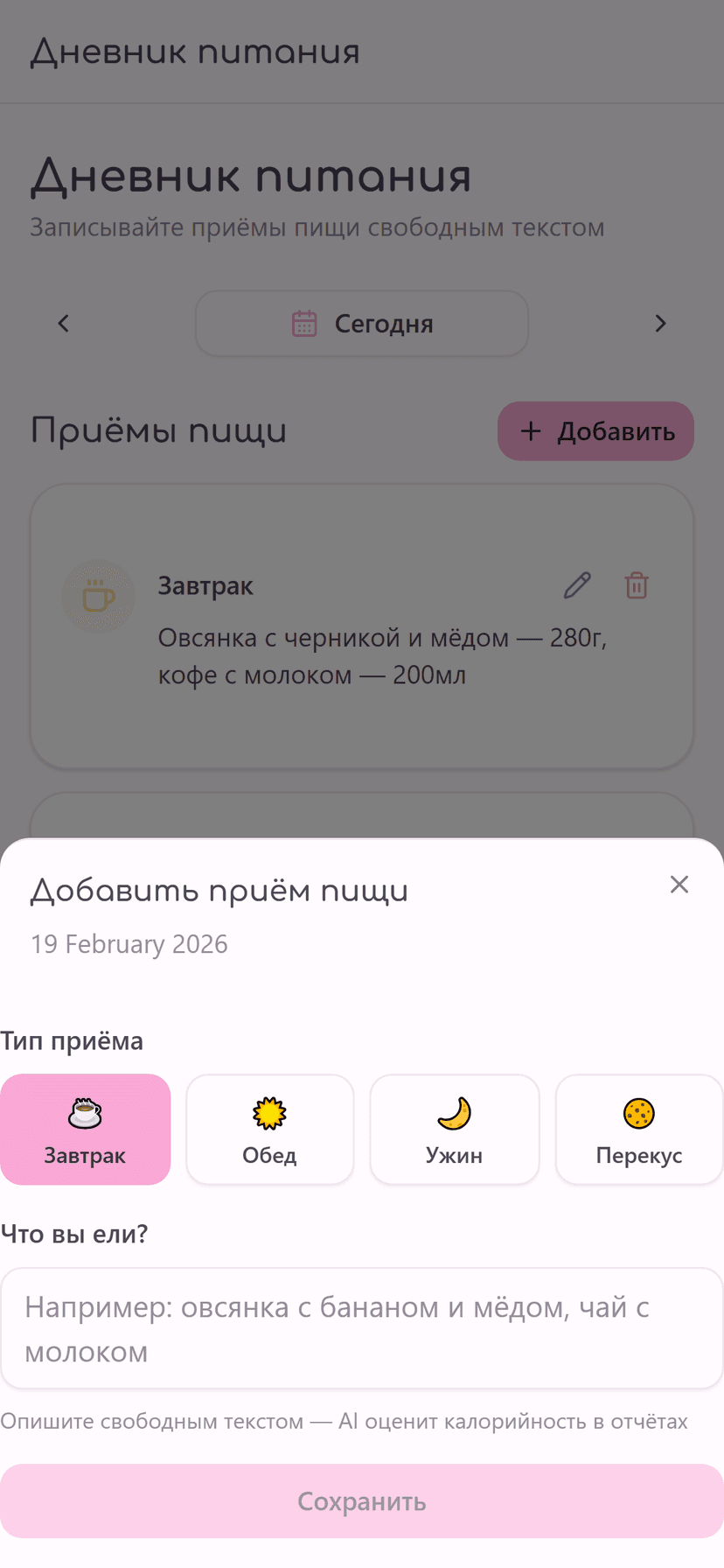This screenshot has width=724, height=1568.
Task: Edit the Завтрак entry with the pencil icon
Action: (576, 585)
